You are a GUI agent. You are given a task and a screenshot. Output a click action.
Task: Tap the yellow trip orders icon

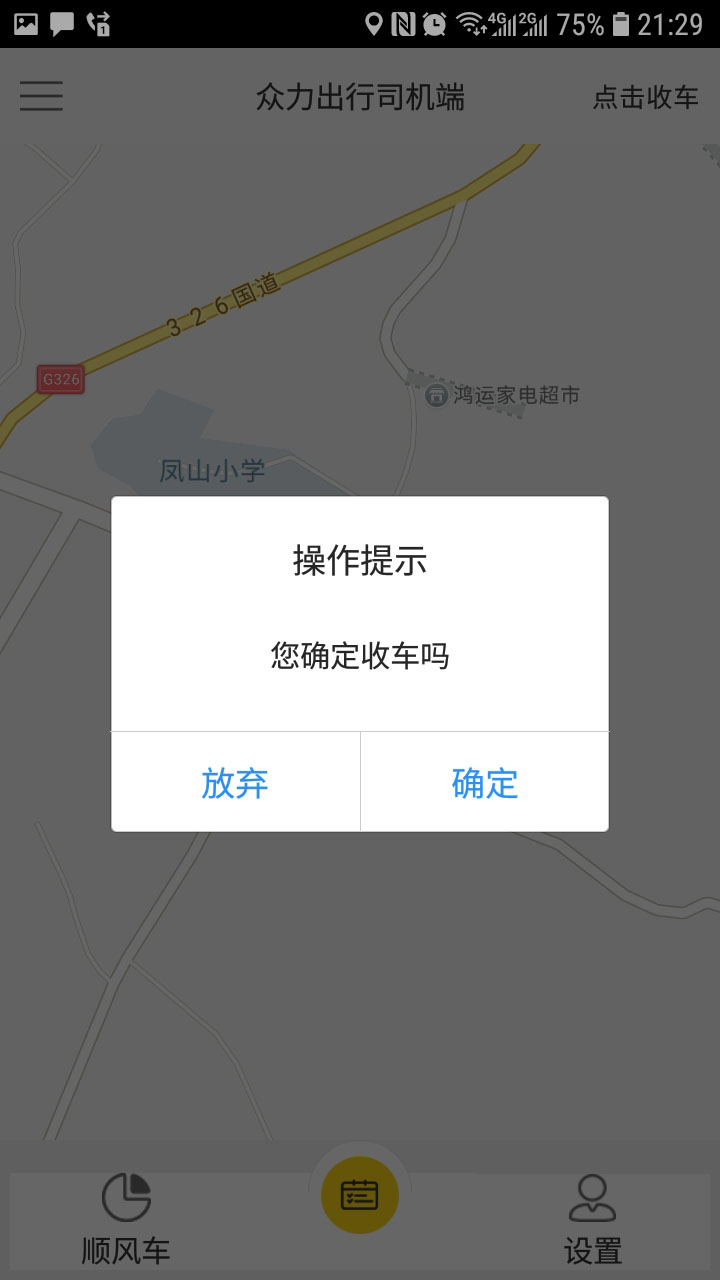point(360,1195)
